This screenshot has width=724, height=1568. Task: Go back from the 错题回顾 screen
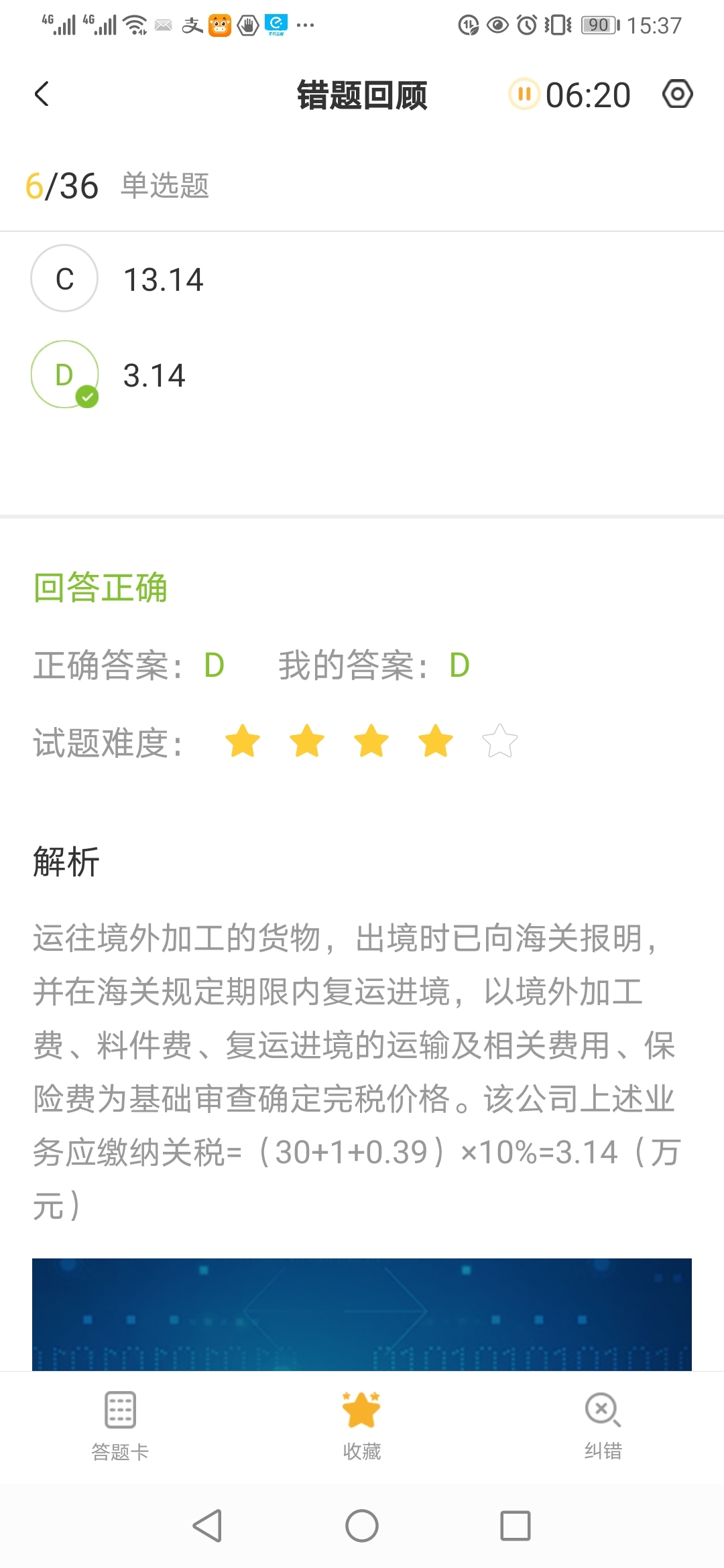pos(42,94)
